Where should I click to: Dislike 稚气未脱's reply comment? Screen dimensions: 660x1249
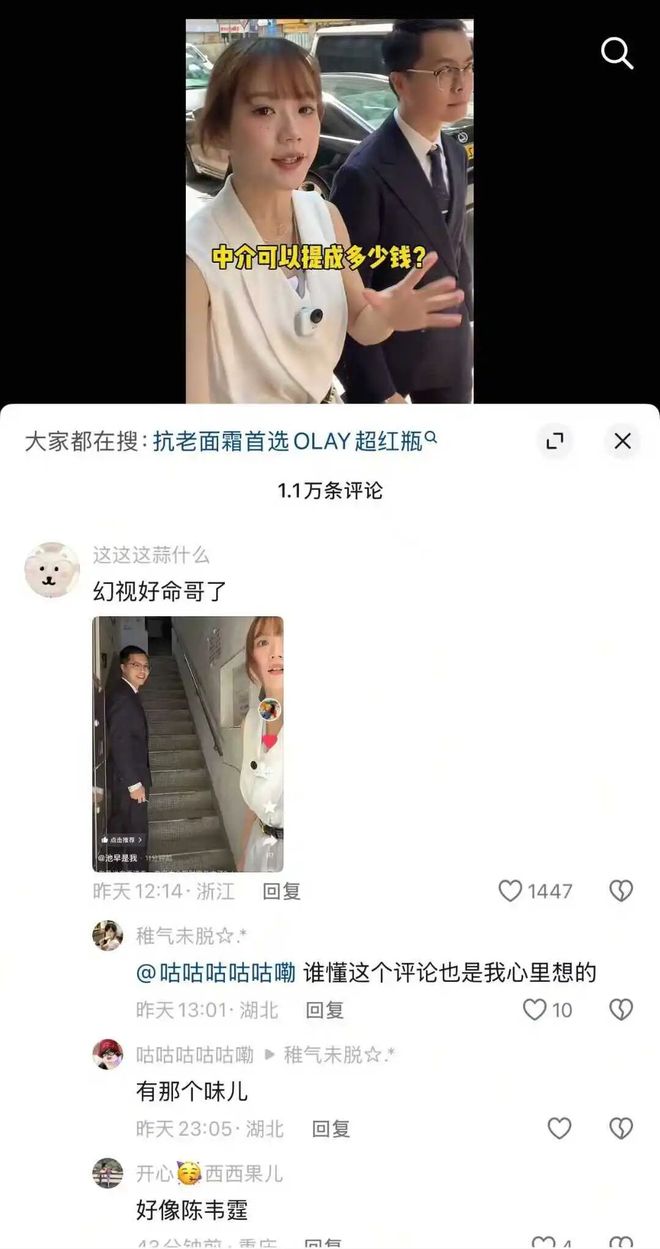pos(621,1010)
